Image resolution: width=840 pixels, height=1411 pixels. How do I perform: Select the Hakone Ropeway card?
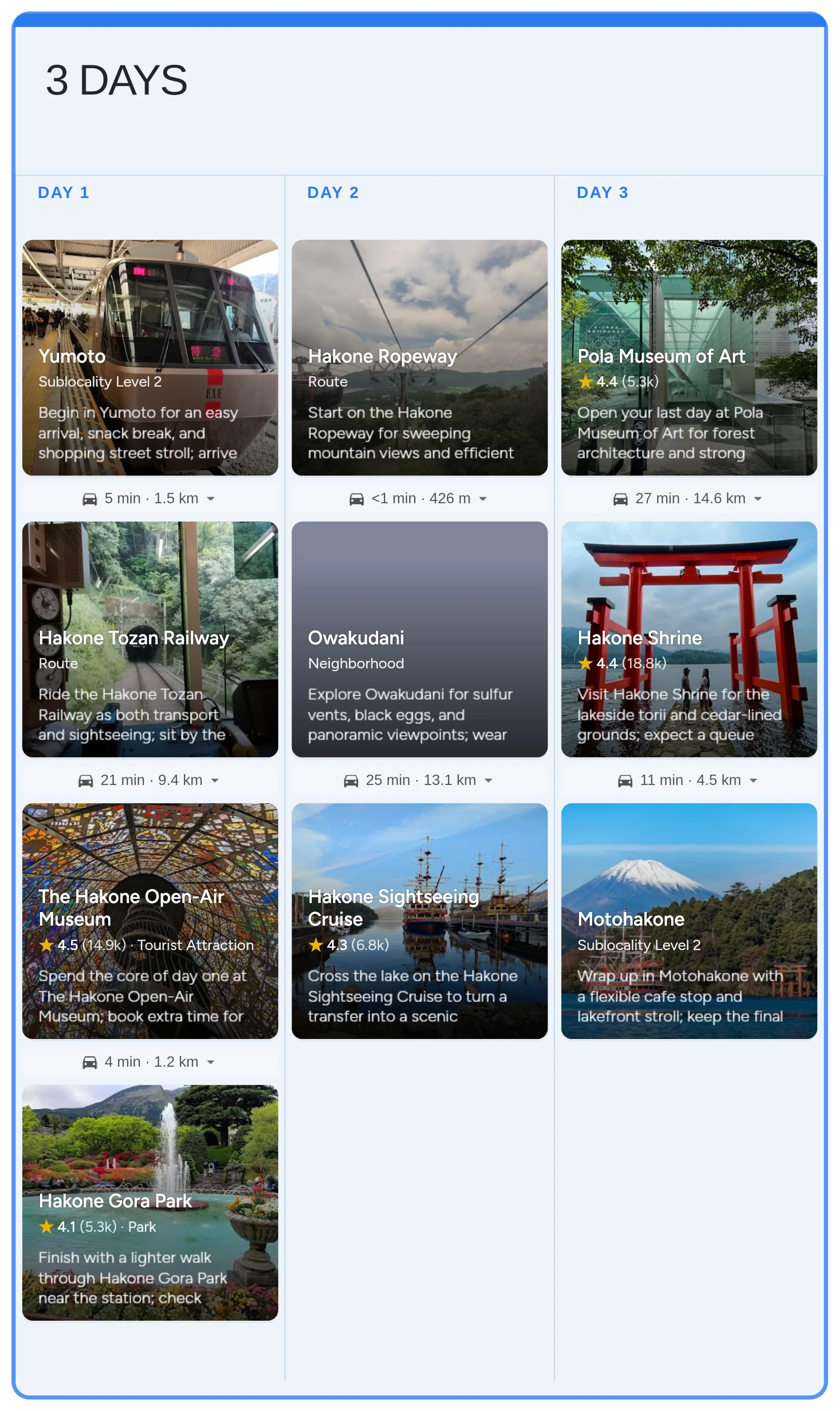click(420, 357)
